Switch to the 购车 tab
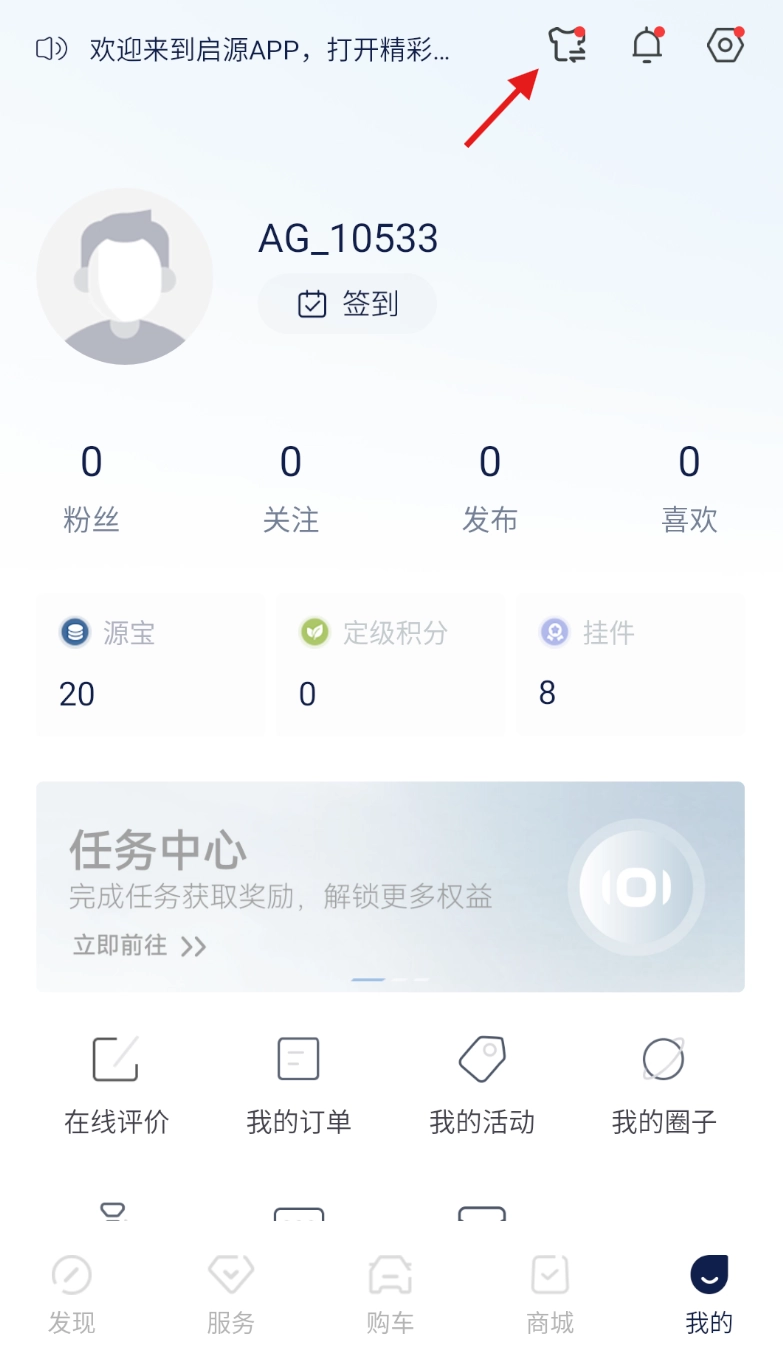Screen dimensions: 783x1345 point(390,1295)
